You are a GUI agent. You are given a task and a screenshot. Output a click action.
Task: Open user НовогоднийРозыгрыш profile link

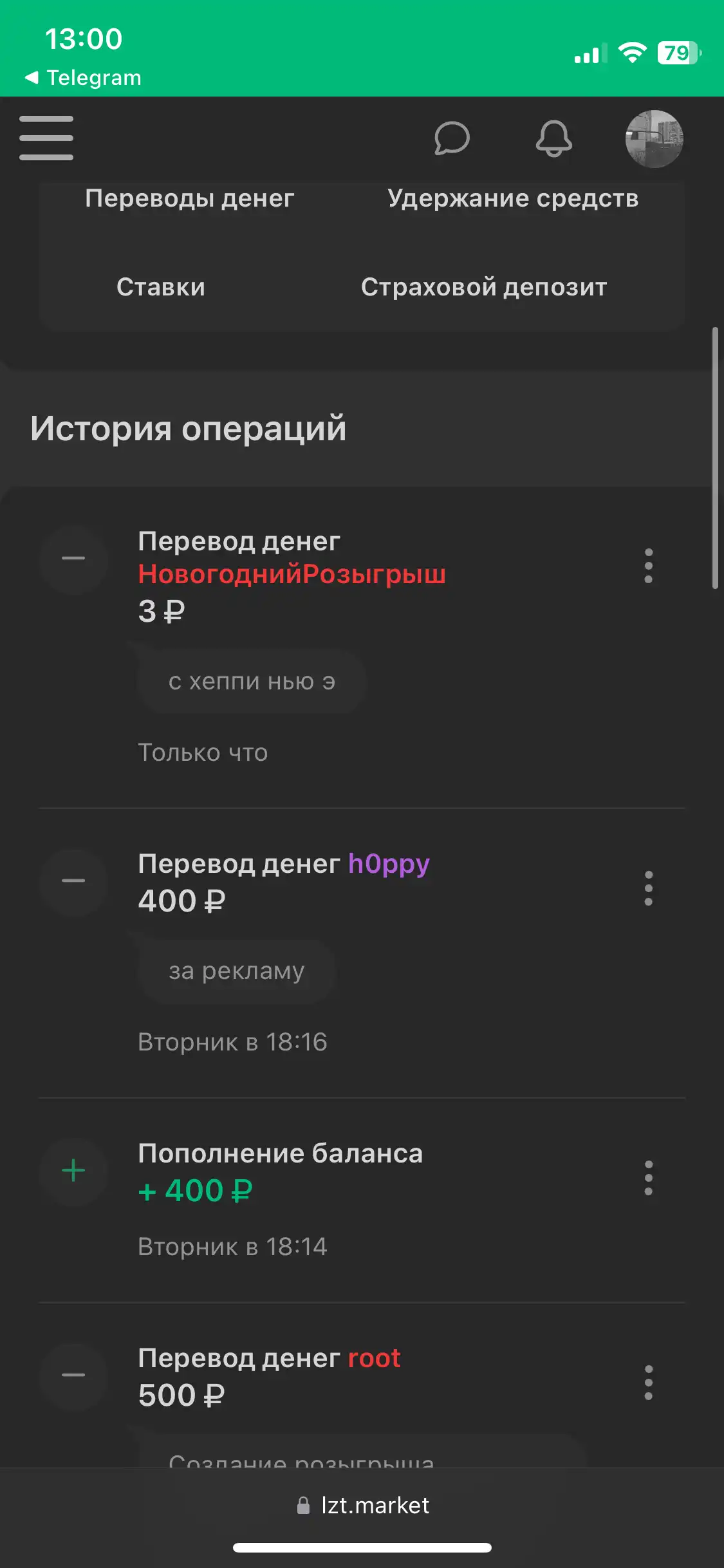(292, 574)
